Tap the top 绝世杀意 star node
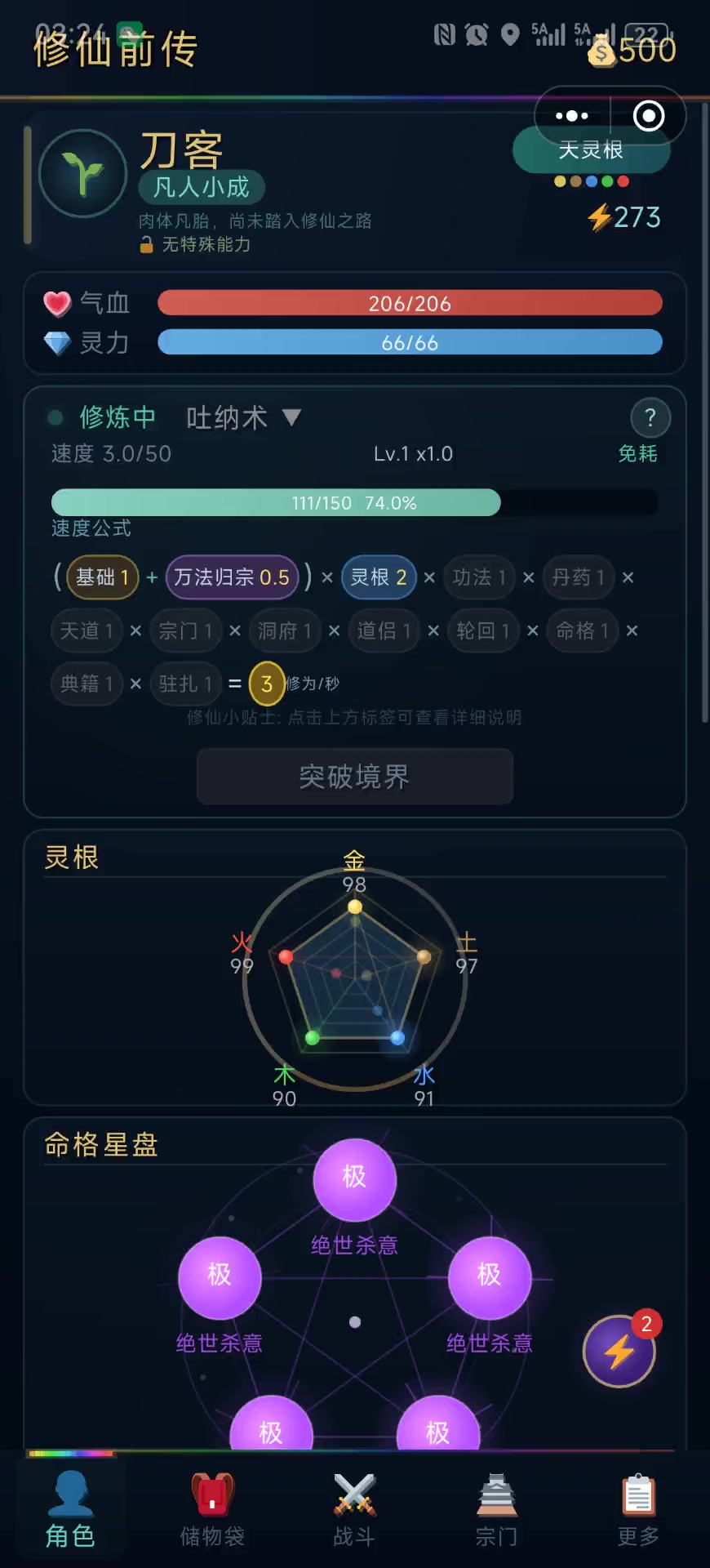710x1568 pixels. pyautogui.click(x=354, y=1178)
